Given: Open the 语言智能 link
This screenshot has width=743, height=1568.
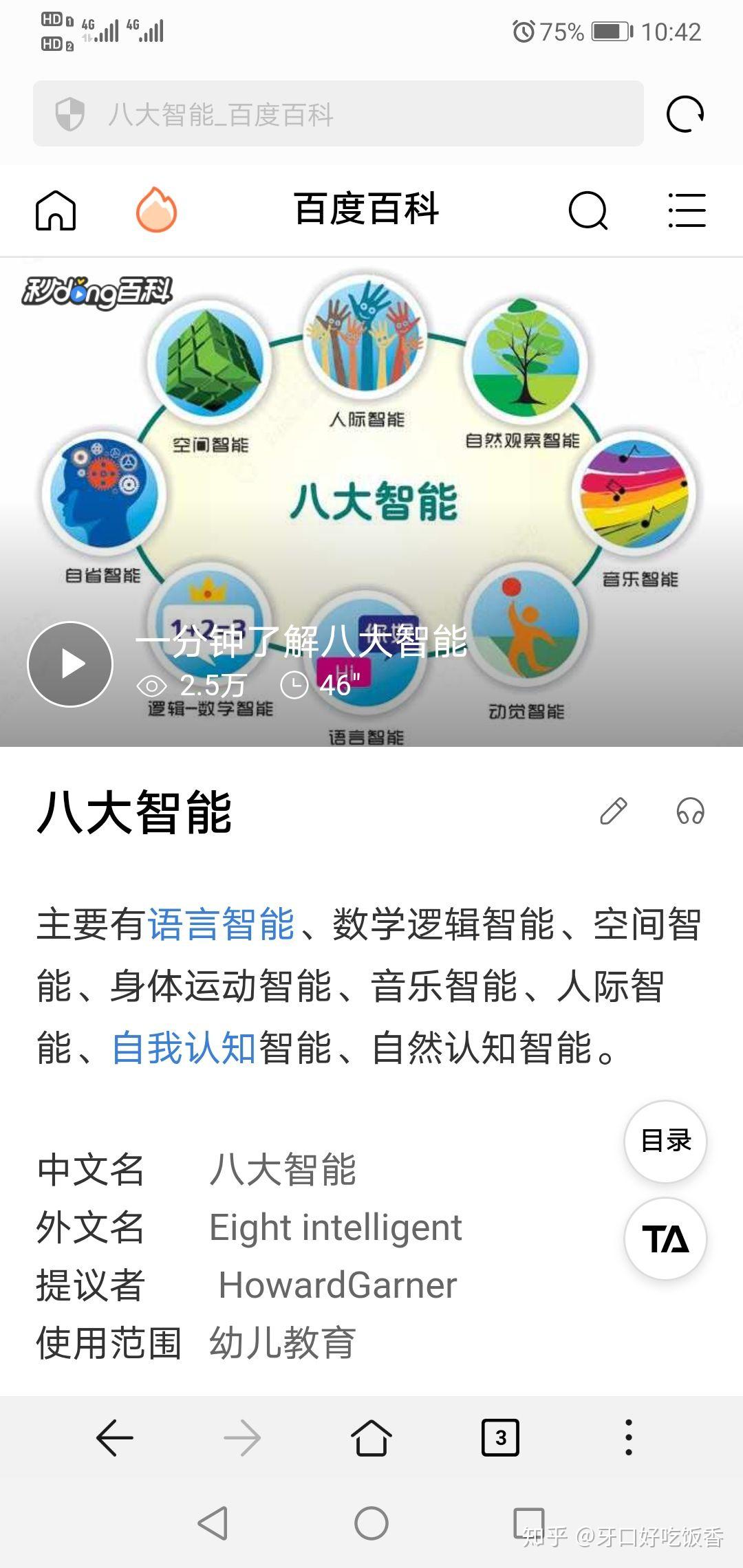Looking at the screenshot, I should 221,924.
